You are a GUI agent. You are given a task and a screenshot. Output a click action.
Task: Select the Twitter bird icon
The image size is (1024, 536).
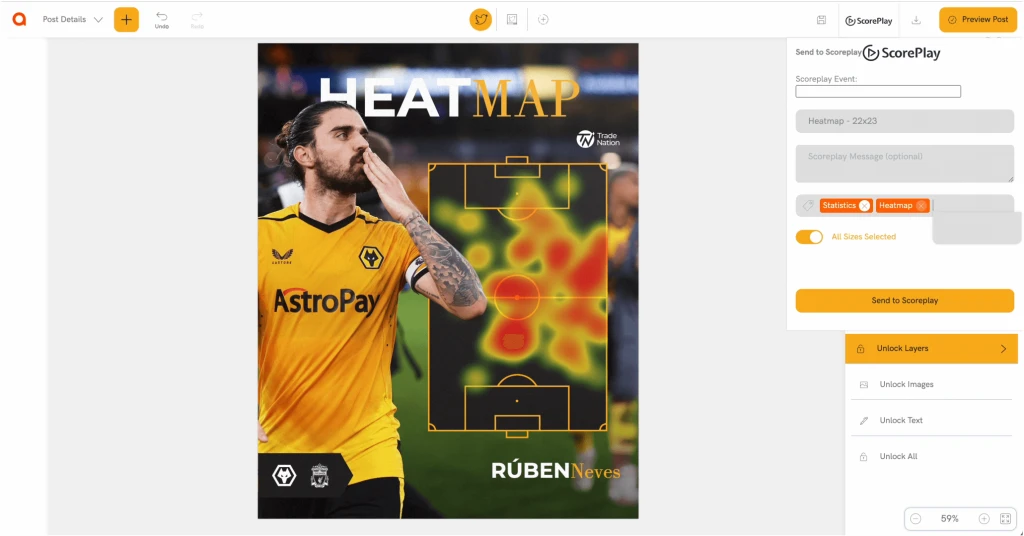point(481,20)
